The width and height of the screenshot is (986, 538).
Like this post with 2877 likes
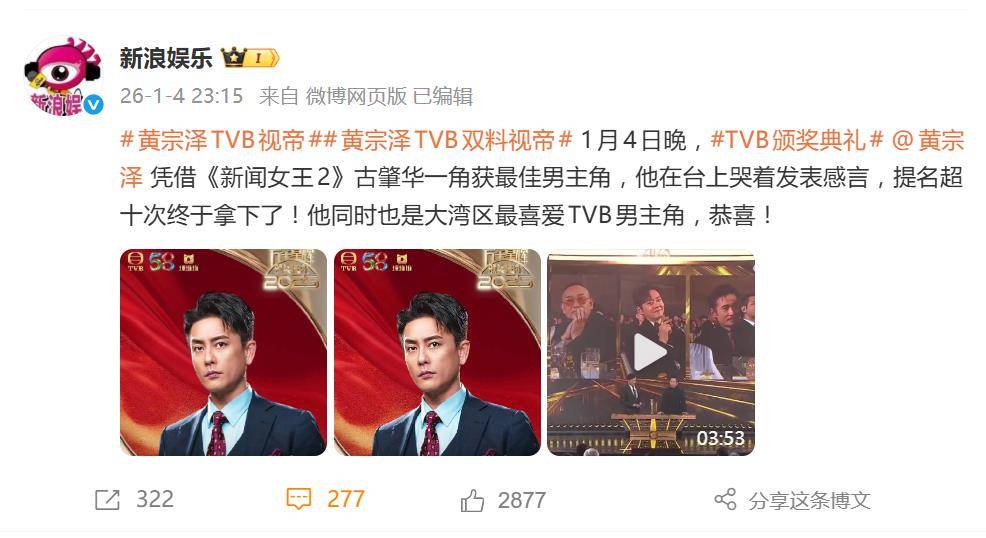click(503, 499)
